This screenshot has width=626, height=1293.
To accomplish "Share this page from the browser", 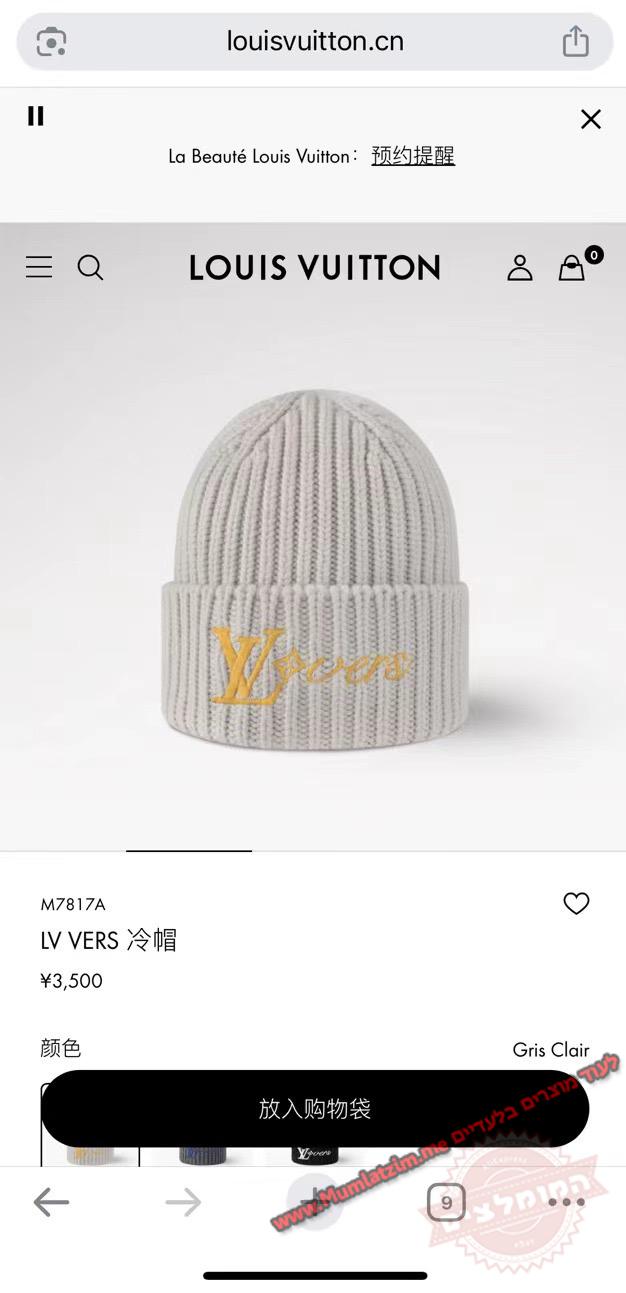I will point(575,41).
